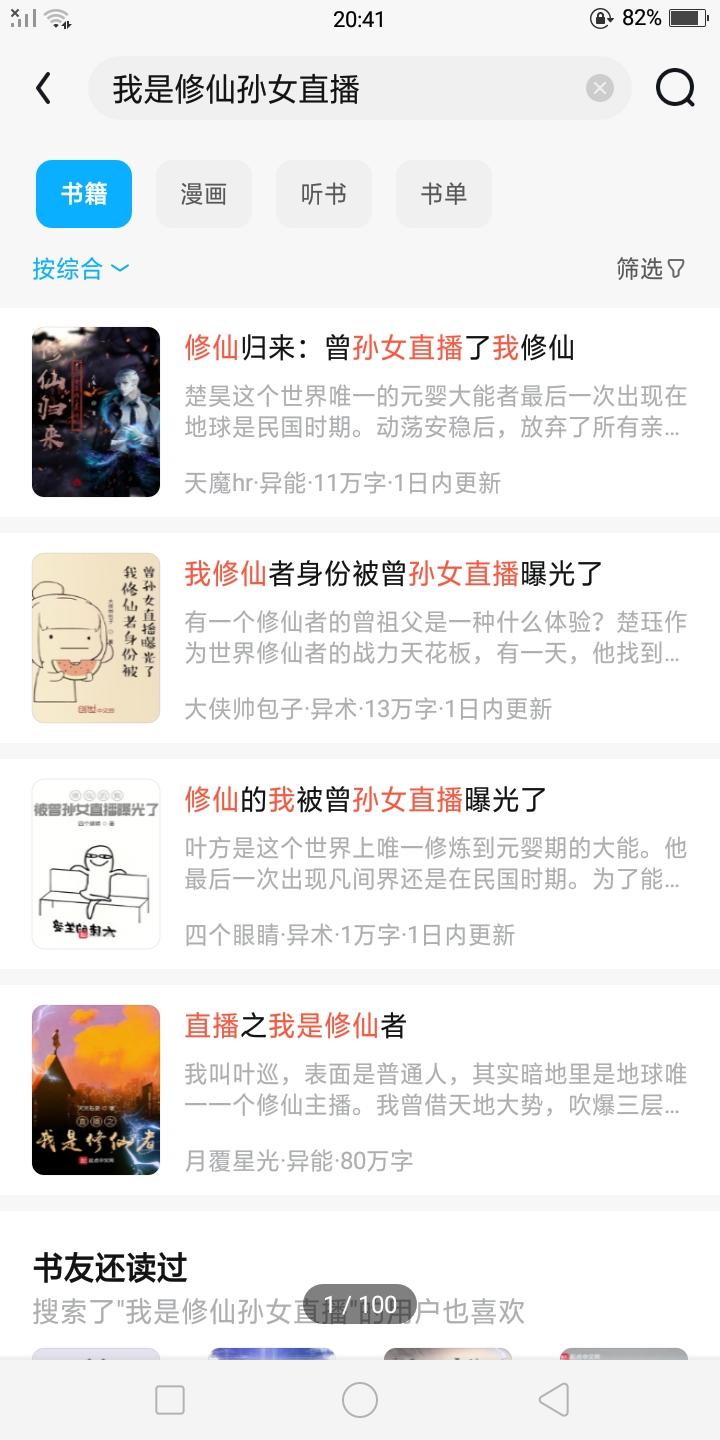Switch to the 书单 tab
Viewport: 720px width, 1440px height.
click(x=444, y=194)
